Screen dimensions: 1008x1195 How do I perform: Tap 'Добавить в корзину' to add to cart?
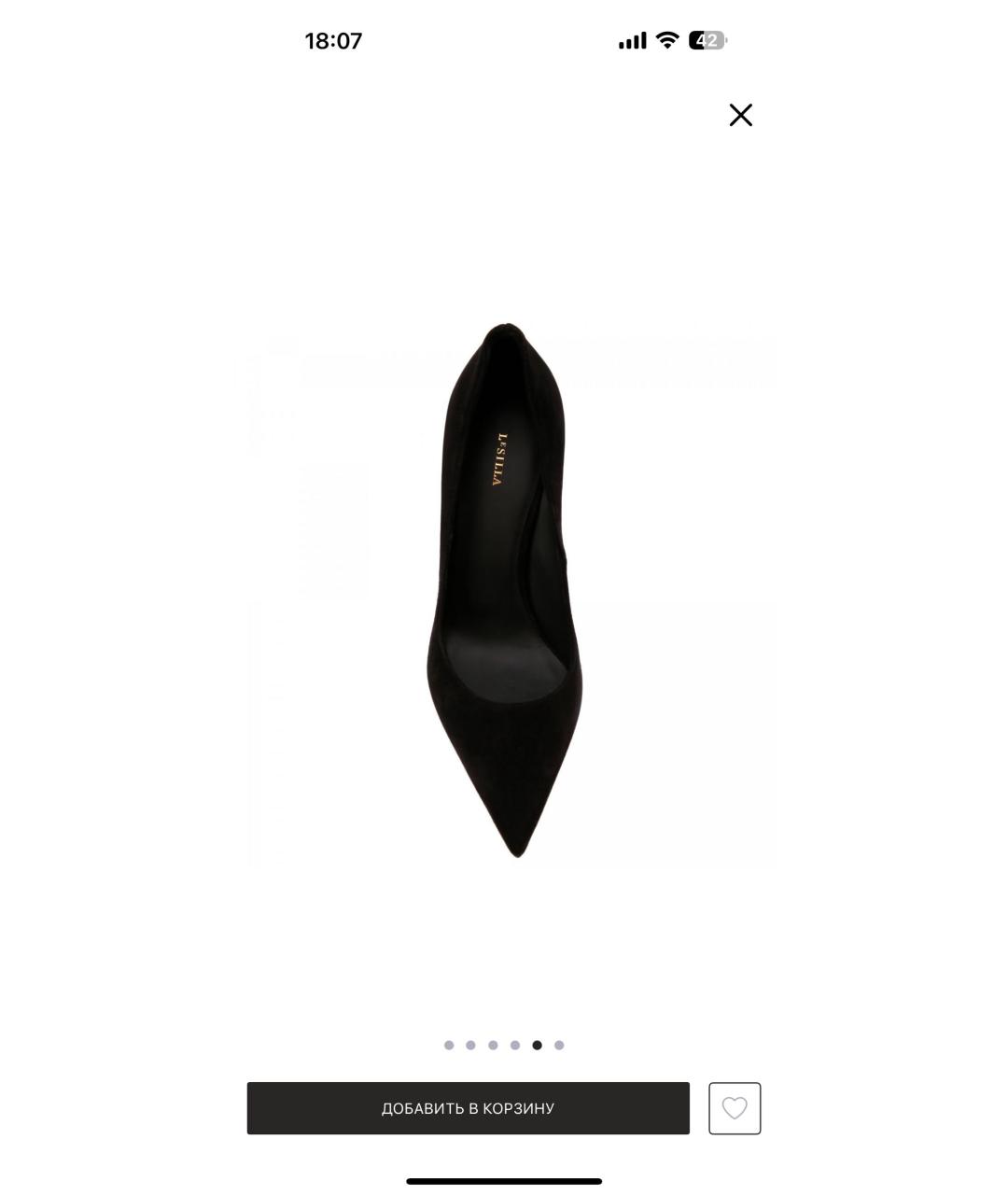click(468, 1108)
